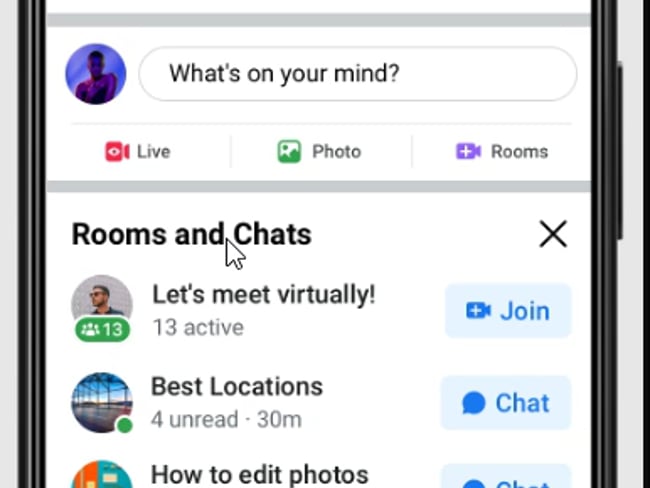The height and width of the screenshot is (488, 650).
Task: Join the Let's meet virtually room
Action: [x=508, y=311]
